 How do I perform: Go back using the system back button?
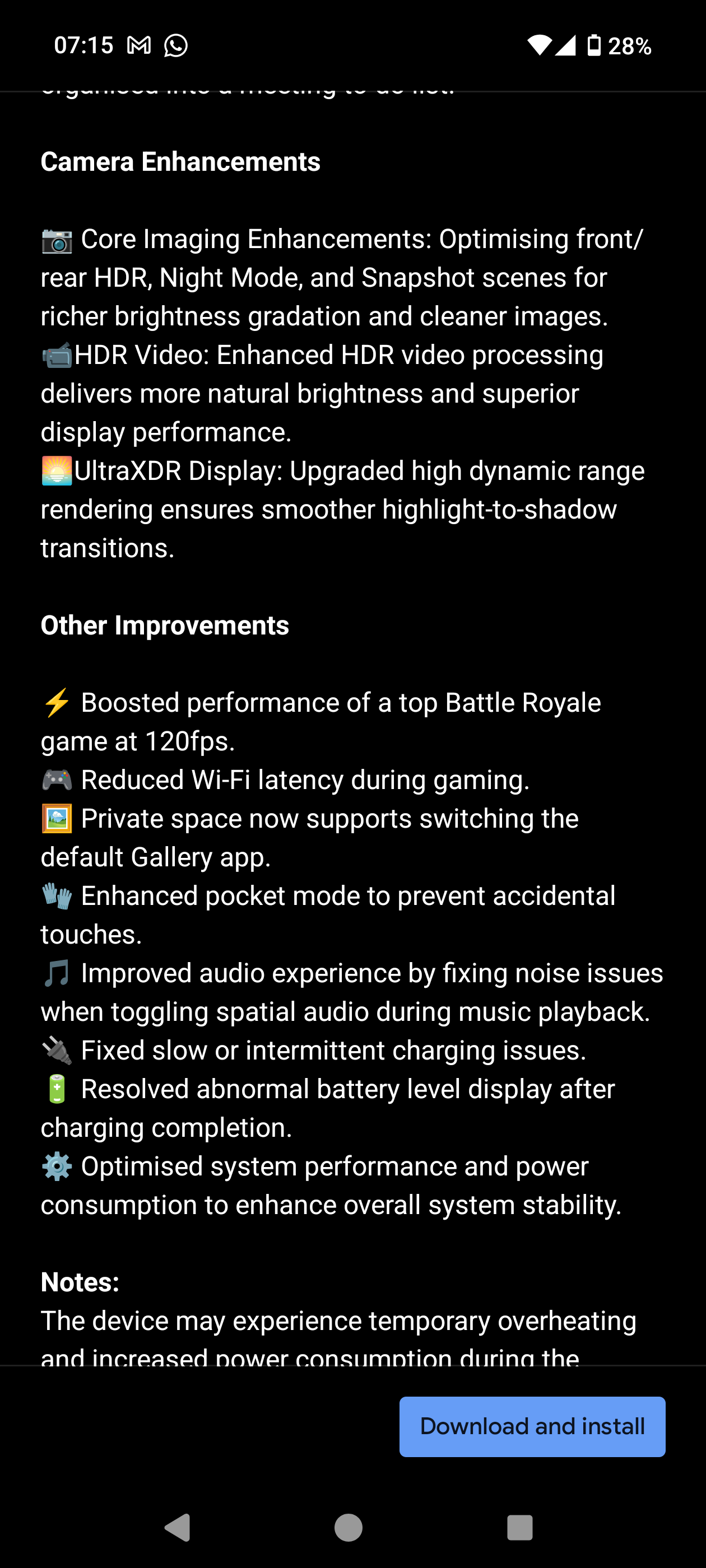[x=178, y=1527]
